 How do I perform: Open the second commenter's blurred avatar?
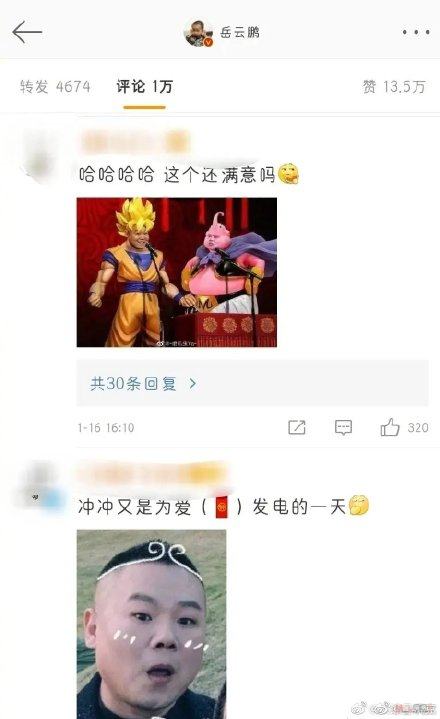[x=39, y=487]
